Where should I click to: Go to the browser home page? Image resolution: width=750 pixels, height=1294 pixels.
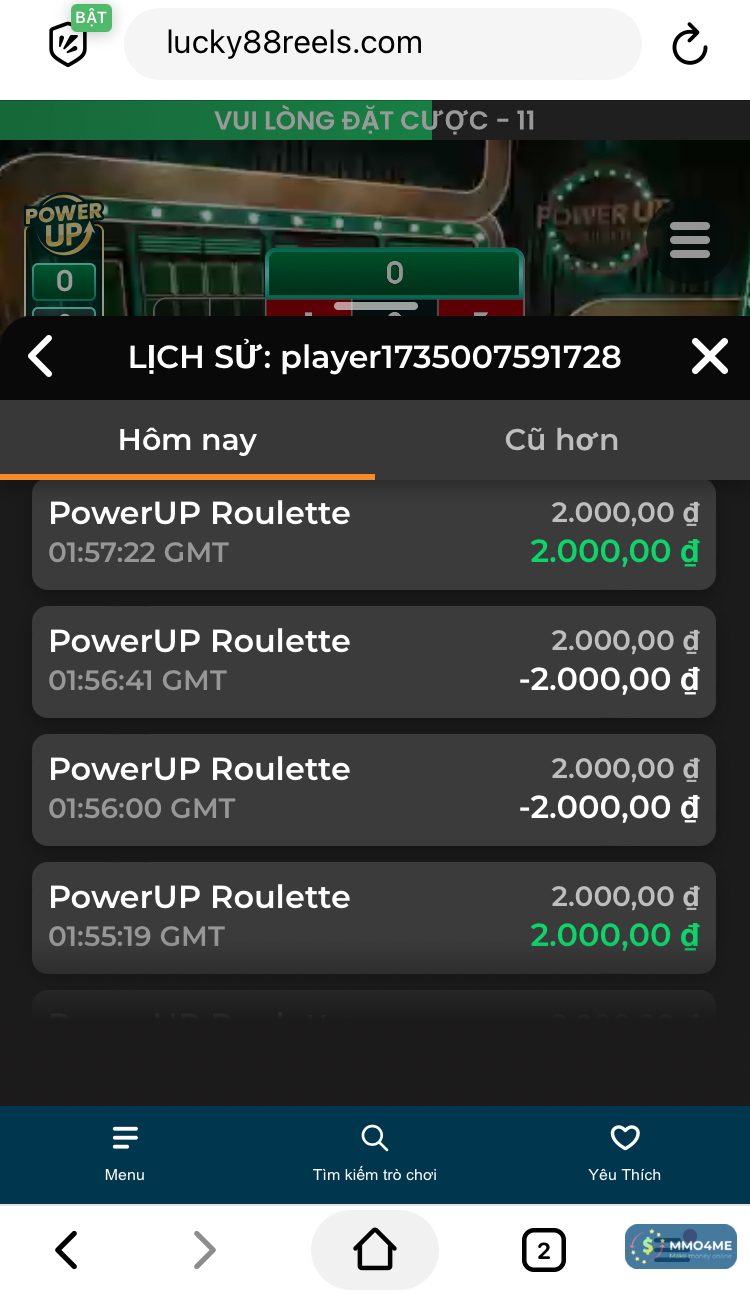[x=375, y=1250]
